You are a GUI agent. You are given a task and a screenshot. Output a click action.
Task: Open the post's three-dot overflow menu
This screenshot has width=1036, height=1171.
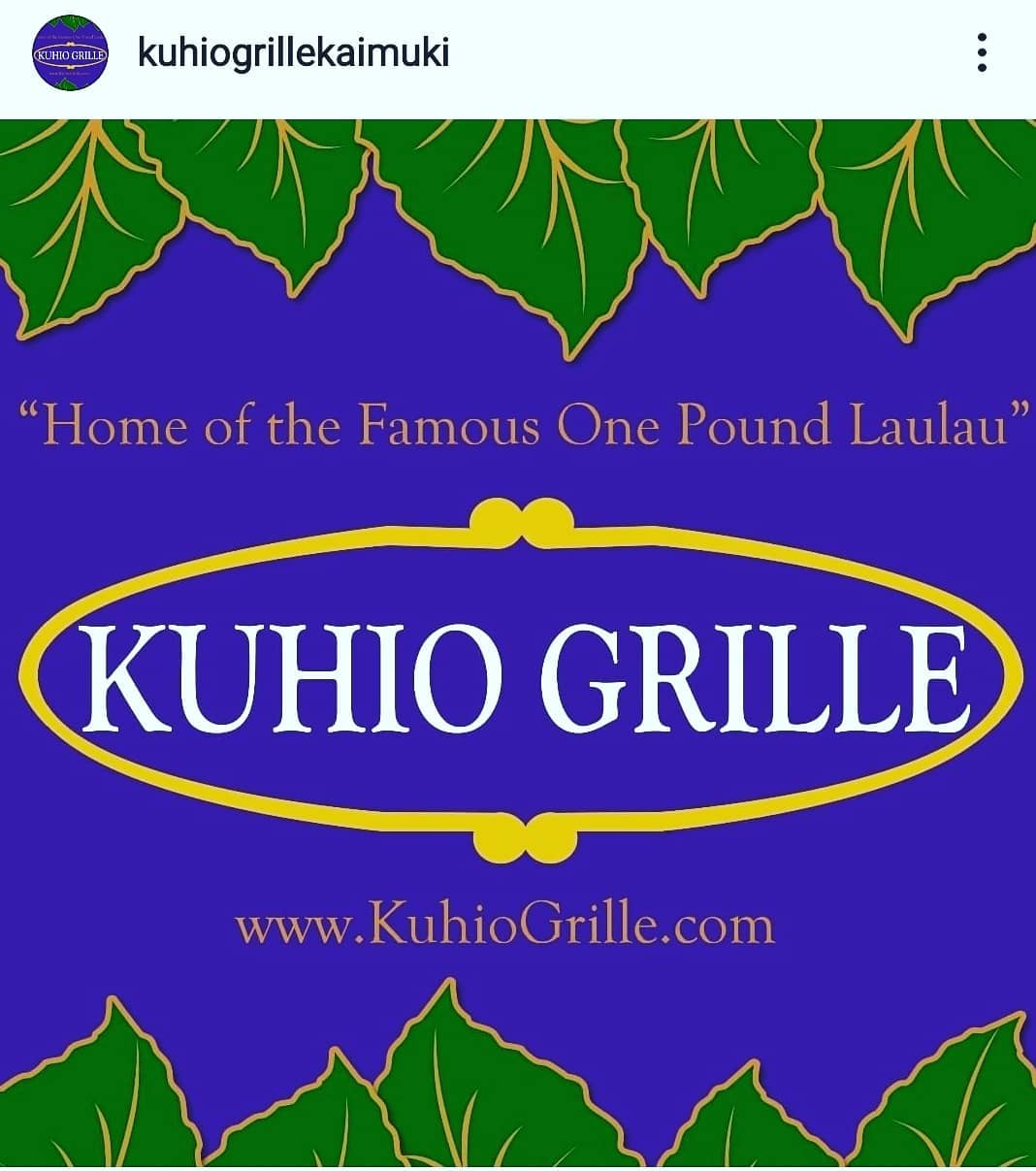coord(982,53)
